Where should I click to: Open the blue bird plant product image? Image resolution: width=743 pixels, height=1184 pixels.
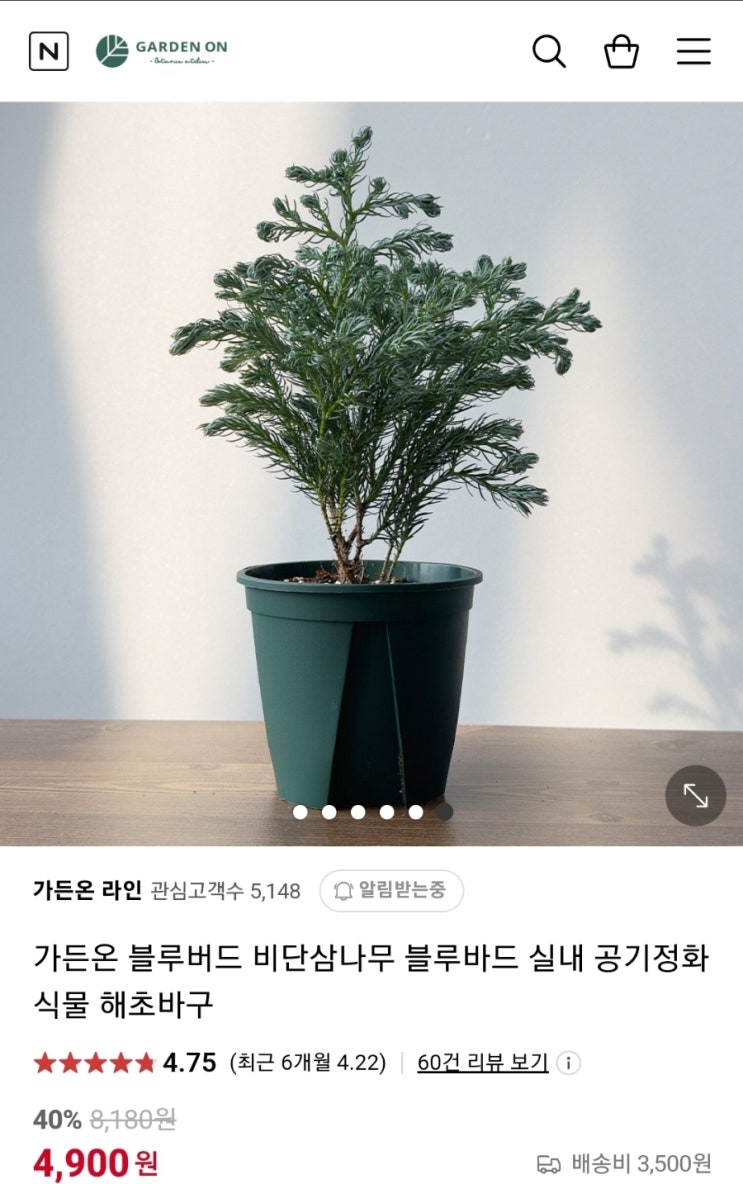pos(370,450)
